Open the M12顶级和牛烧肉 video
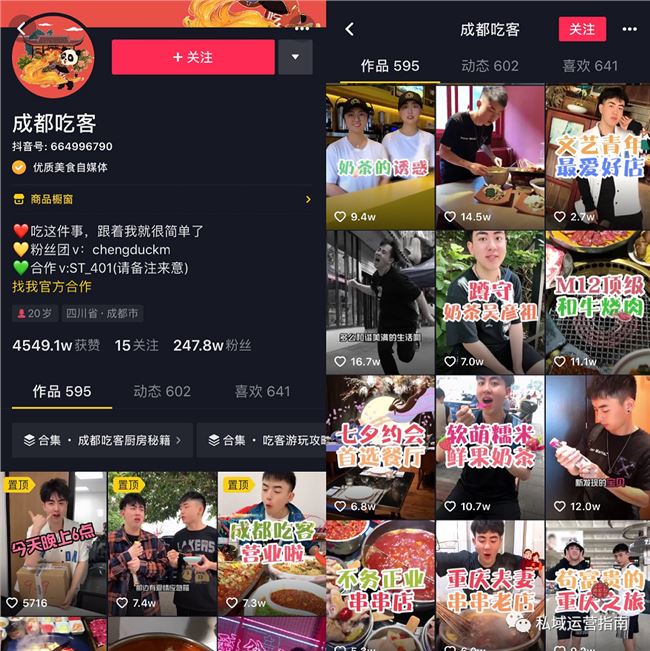The image size is (650, 651). [597, 300]
